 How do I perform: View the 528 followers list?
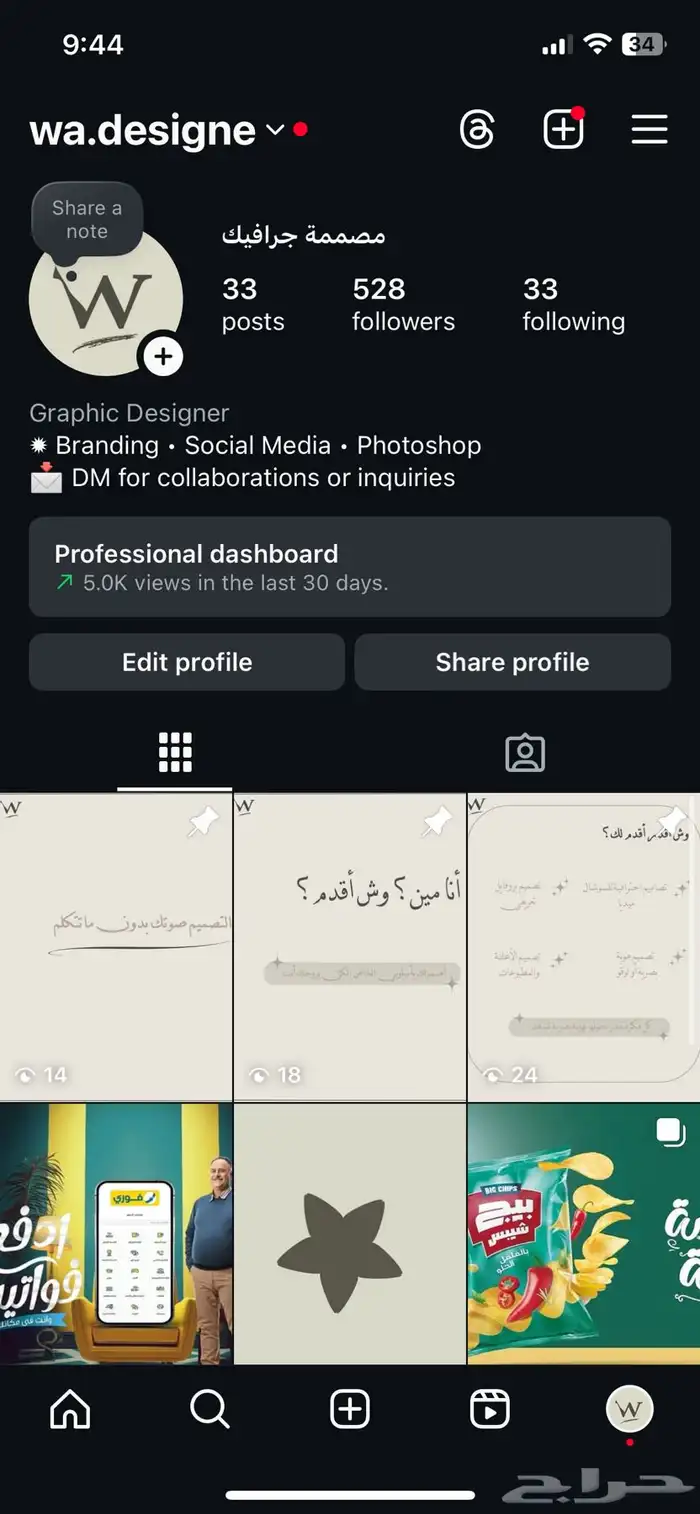[x=403, y=304]
